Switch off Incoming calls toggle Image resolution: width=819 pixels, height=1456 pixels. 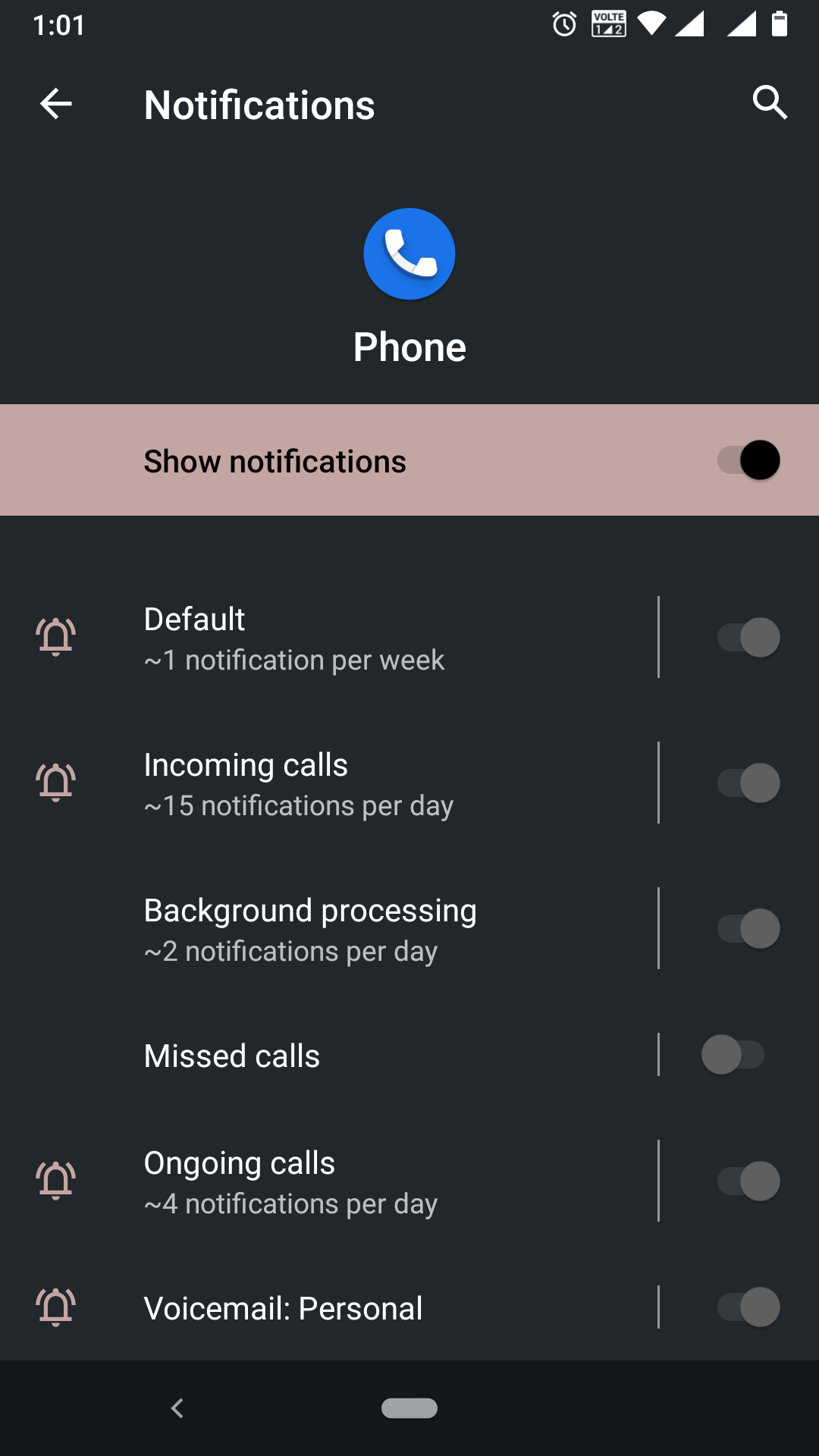(x=748, y=783)
